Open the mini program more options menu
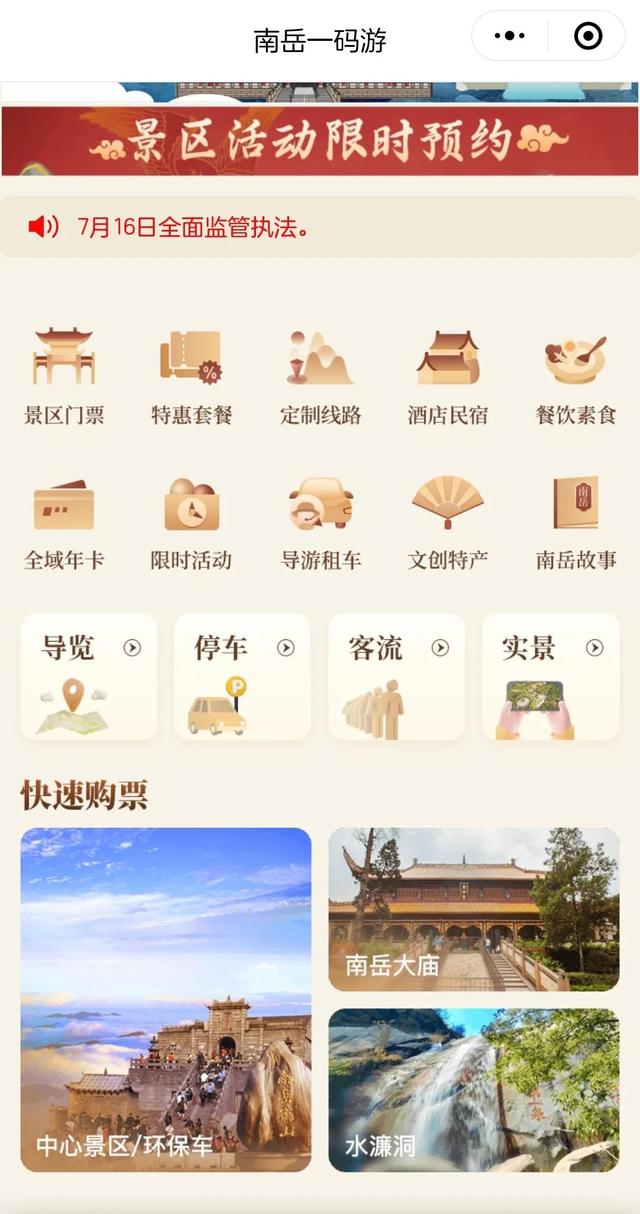This screenshot has width=640, height=1214. click(x=510, y=37)
